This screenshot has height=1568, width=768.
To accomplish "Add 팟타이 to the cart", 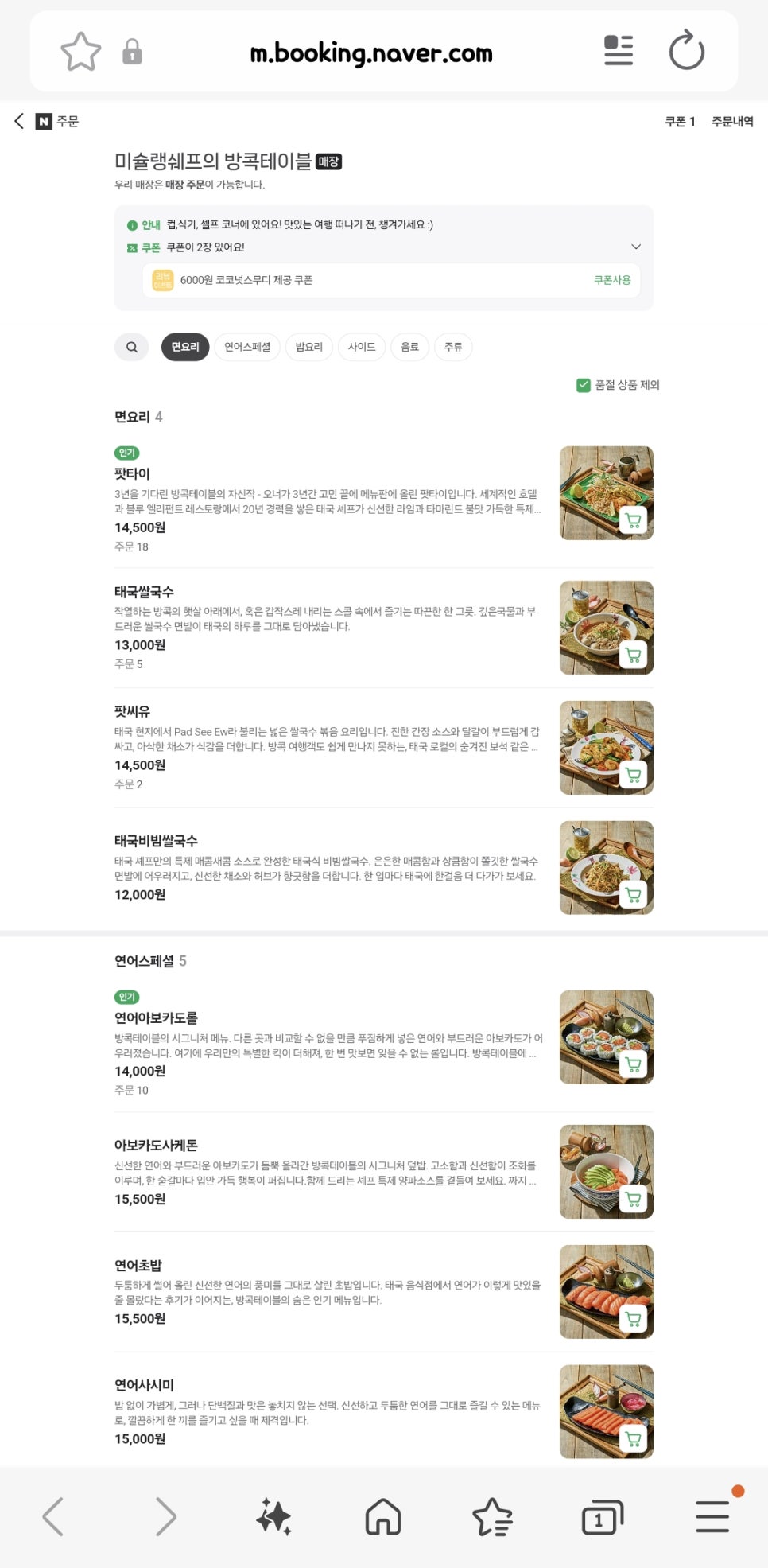I will pos(633,521).
